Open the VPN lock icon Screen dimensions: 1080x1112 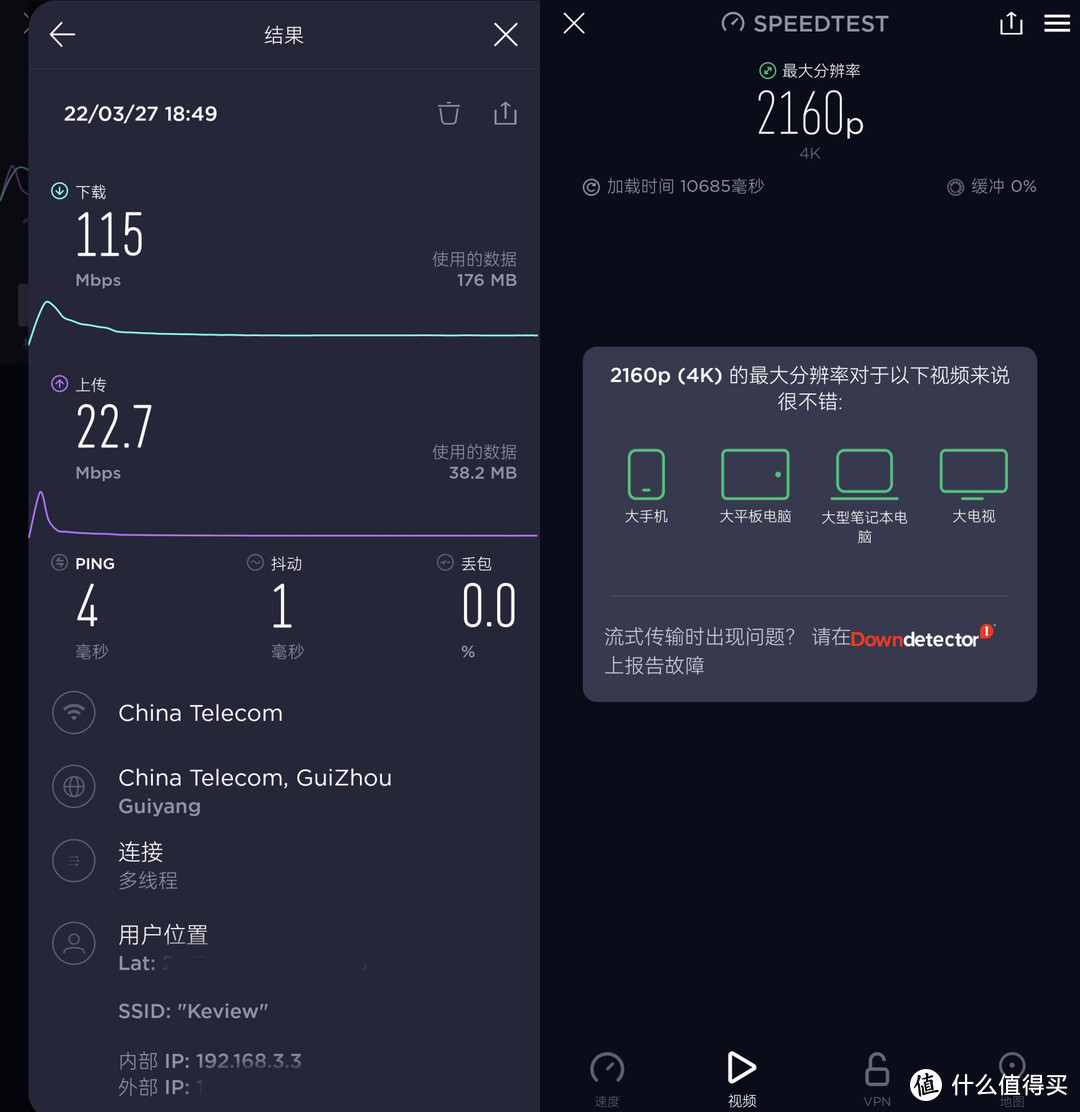(x=876, y=1070)
